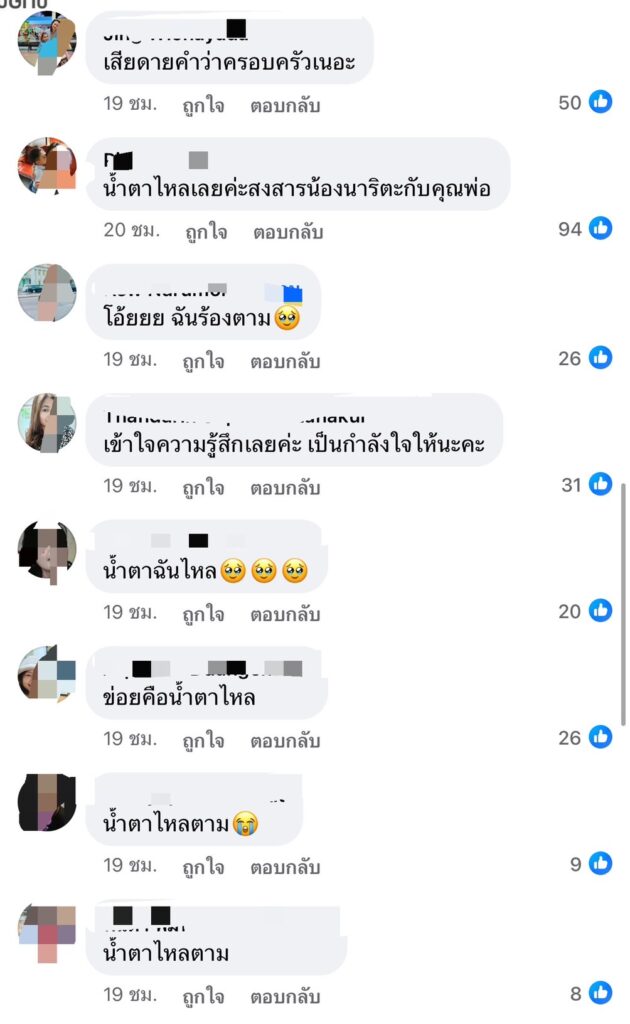
Task: Like the comment "น้ำตาฉันไหล"
Action: click(x=204, y=614)
